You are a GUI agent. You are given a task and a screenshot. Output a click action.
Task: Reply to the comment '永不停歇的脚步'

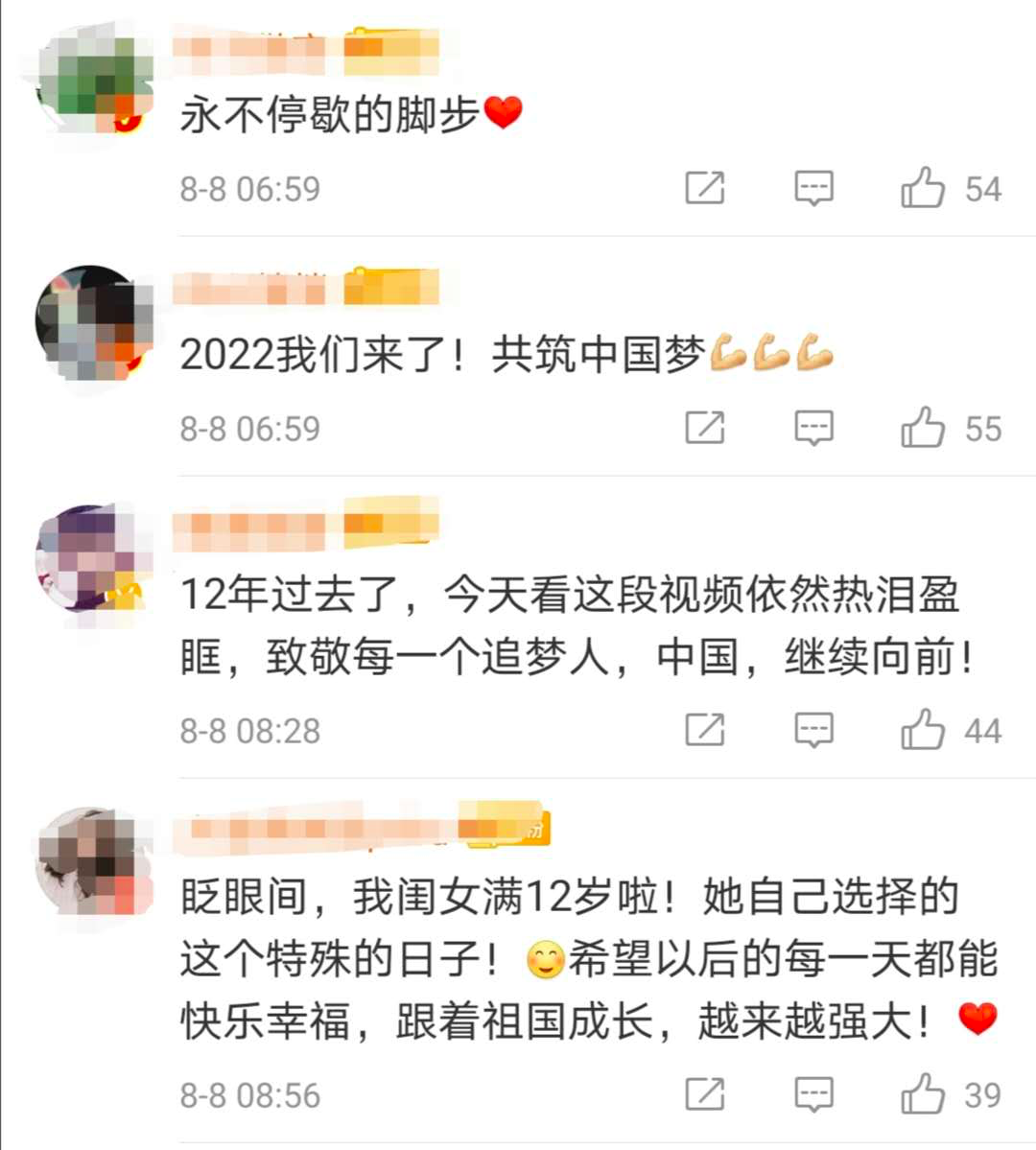pyautogui.click(x=813, y=188)
